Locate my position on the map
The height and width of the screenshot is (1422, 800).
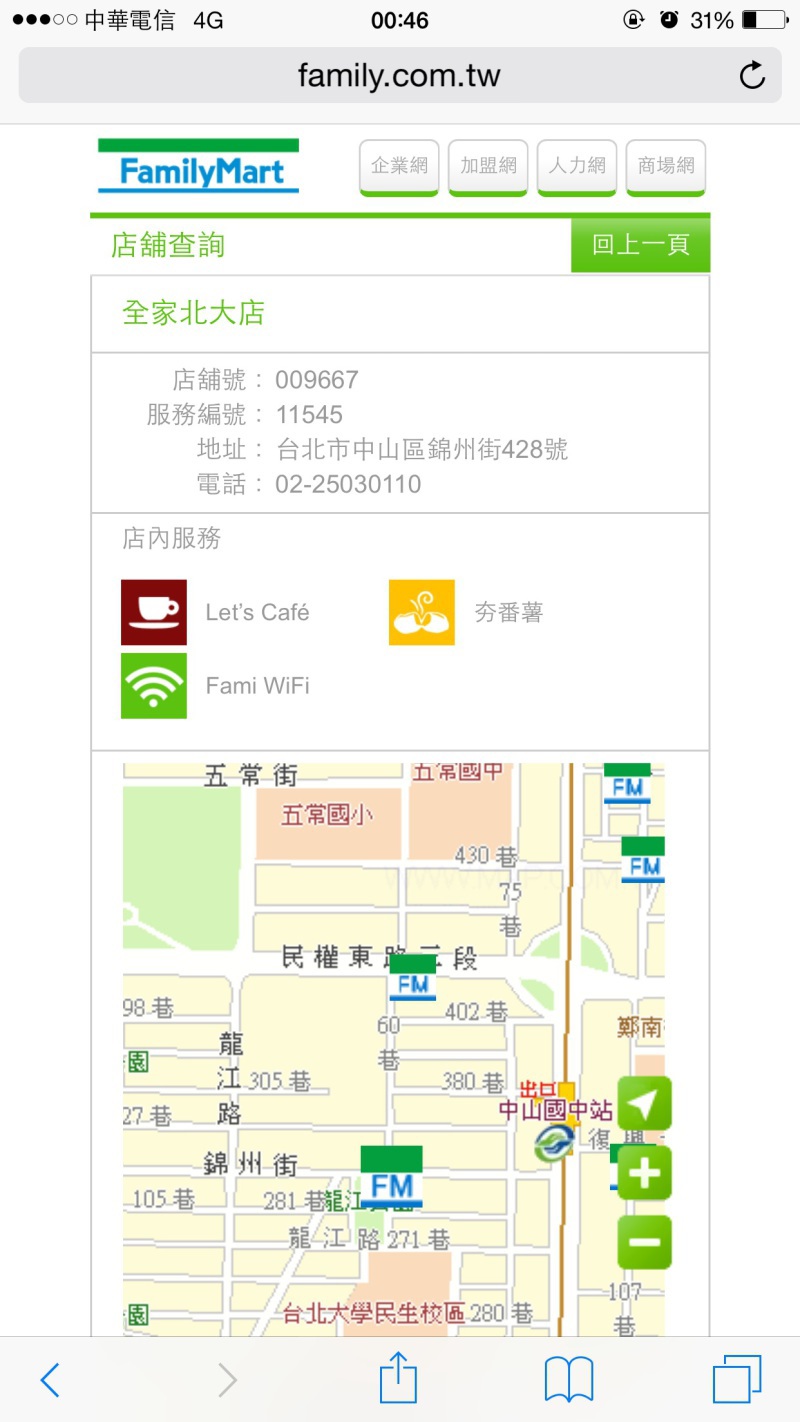tap(645, 1103)
